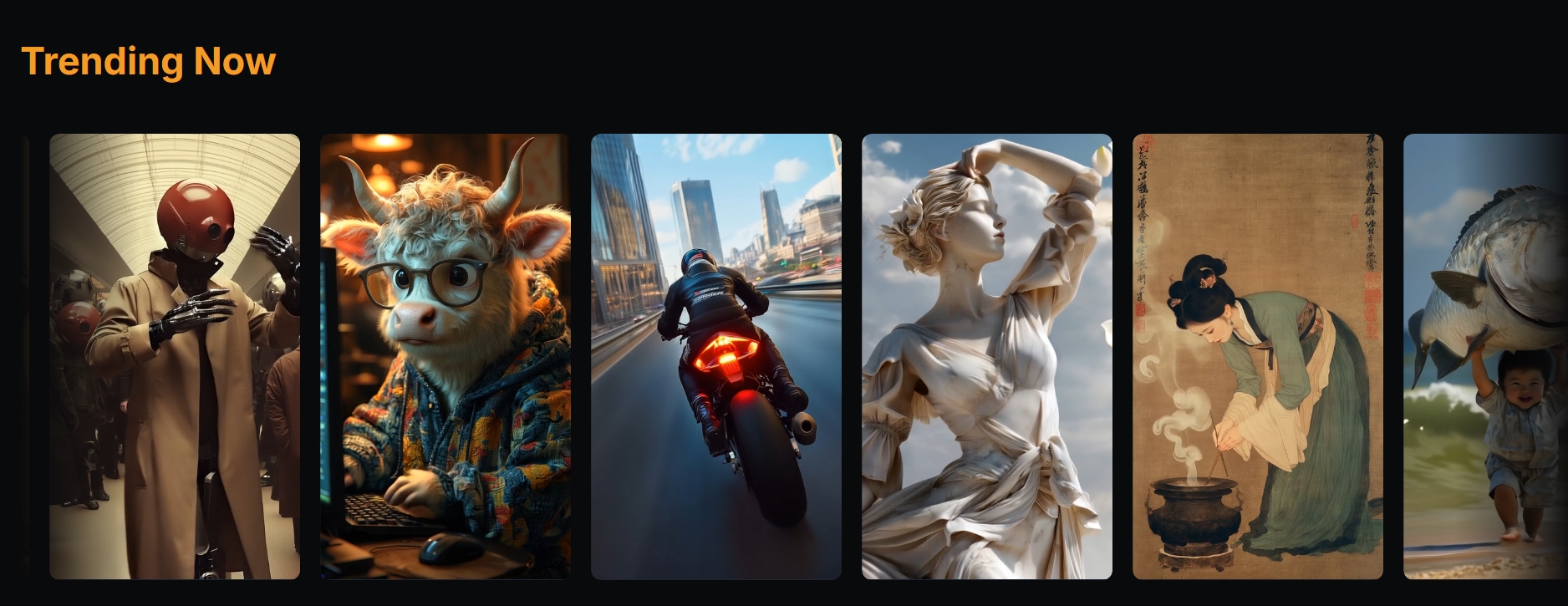Select the Chinese painting woman cooking tile
This screenshot has height=606, width=1568.
tap(1258, 356)
